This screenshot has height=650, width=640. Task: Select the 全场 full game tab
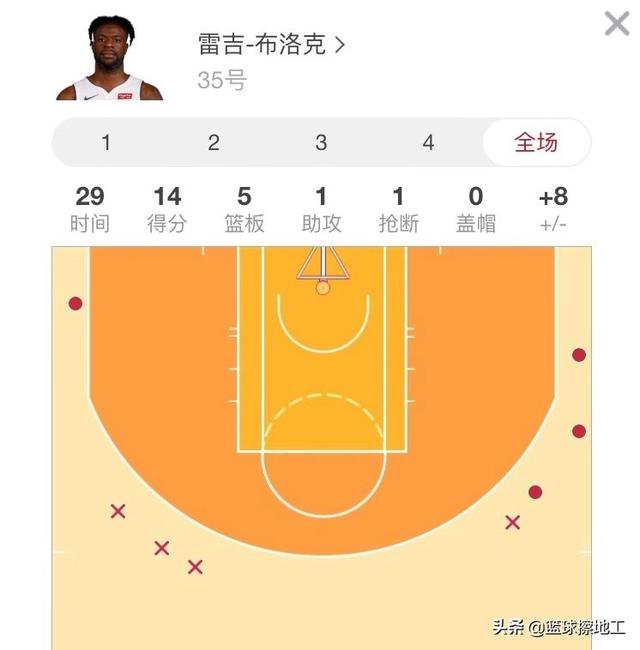536,143
